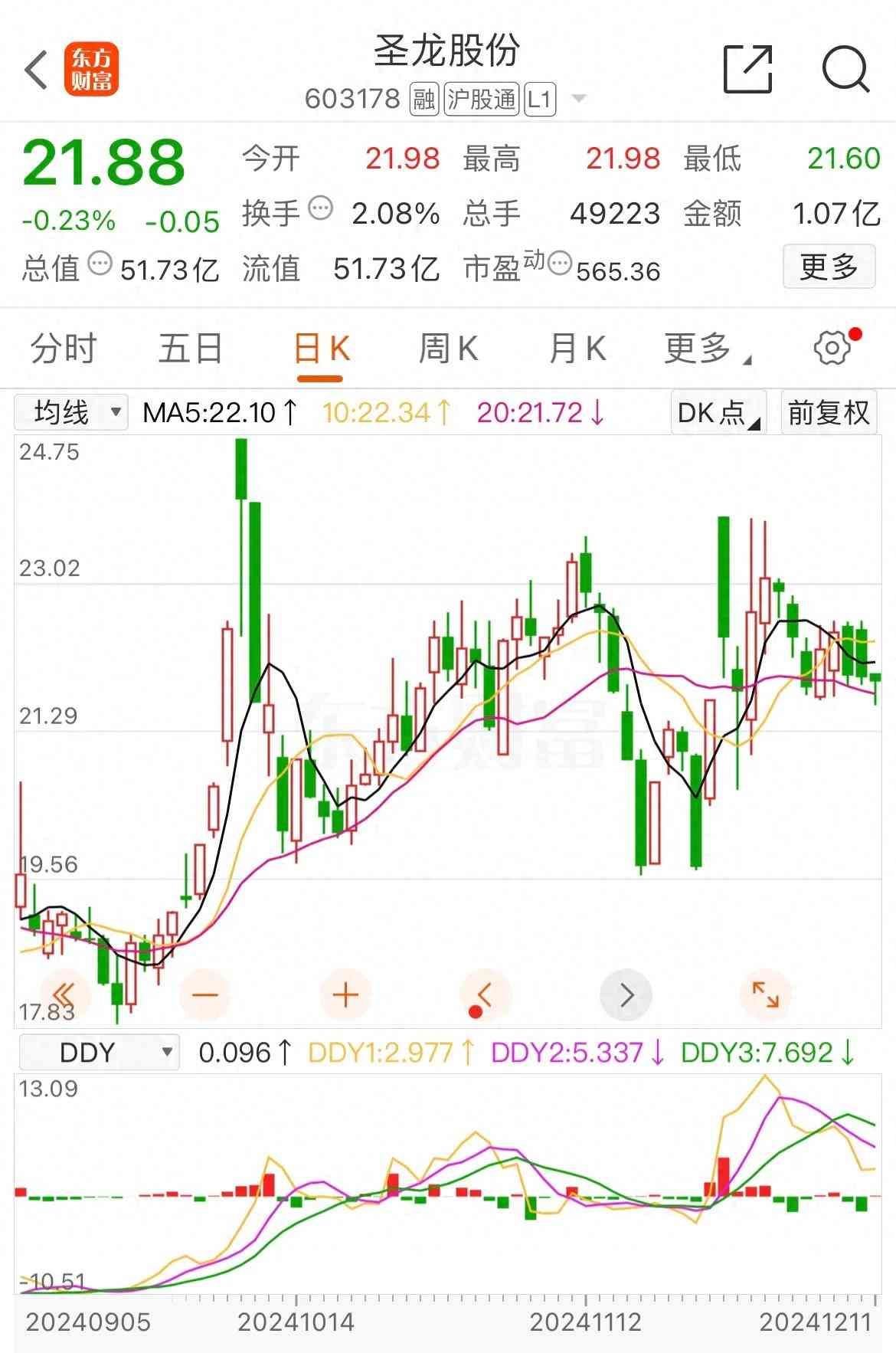Change the 前复权 adjustment setting
Screen dimensions: 896x1353
coord(829,413)
